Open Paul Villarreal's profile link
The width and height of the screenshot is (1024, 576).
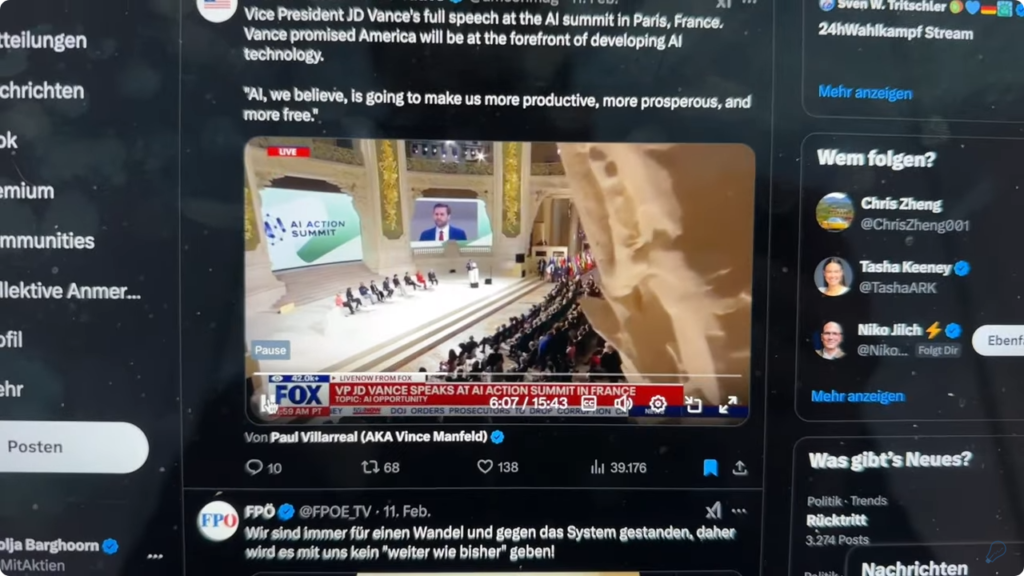(378, 437)
